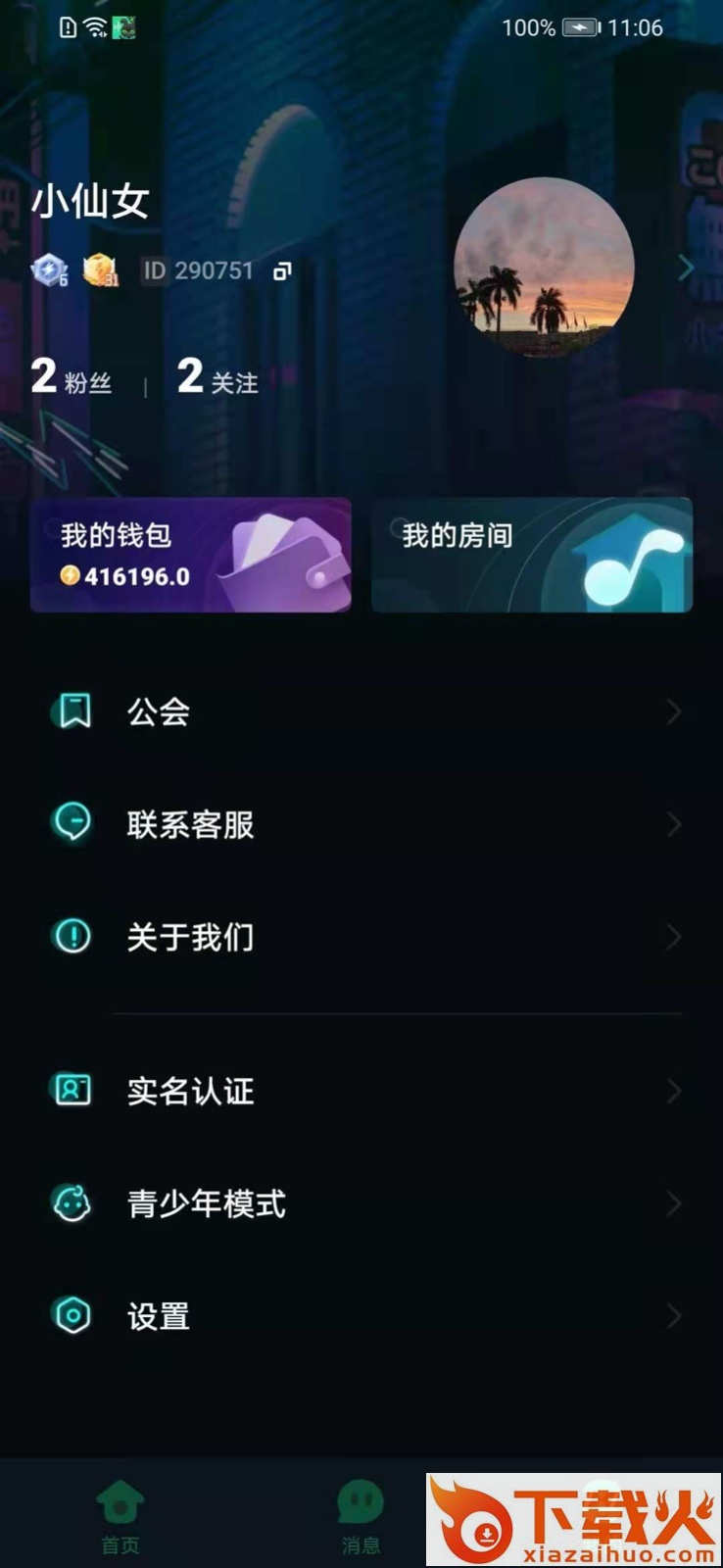View the 粉丝 followers list
Image resolution: width=723 pixels, height=1568 pixels.
tap(72, 377)
